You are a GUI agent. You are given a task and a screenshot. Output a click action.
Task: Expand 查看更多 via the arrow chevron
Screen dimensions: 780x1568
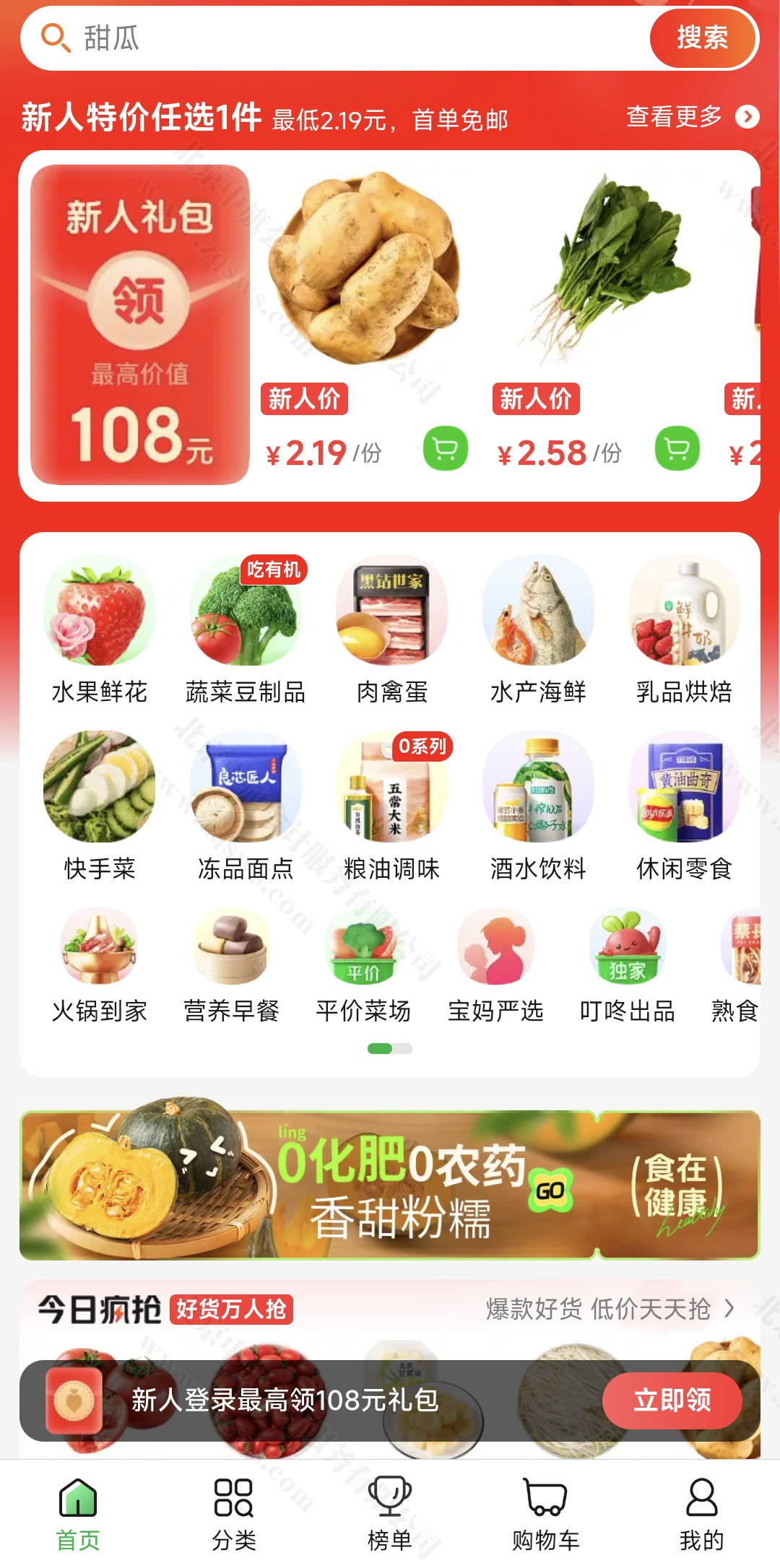(x=750, y=116)
